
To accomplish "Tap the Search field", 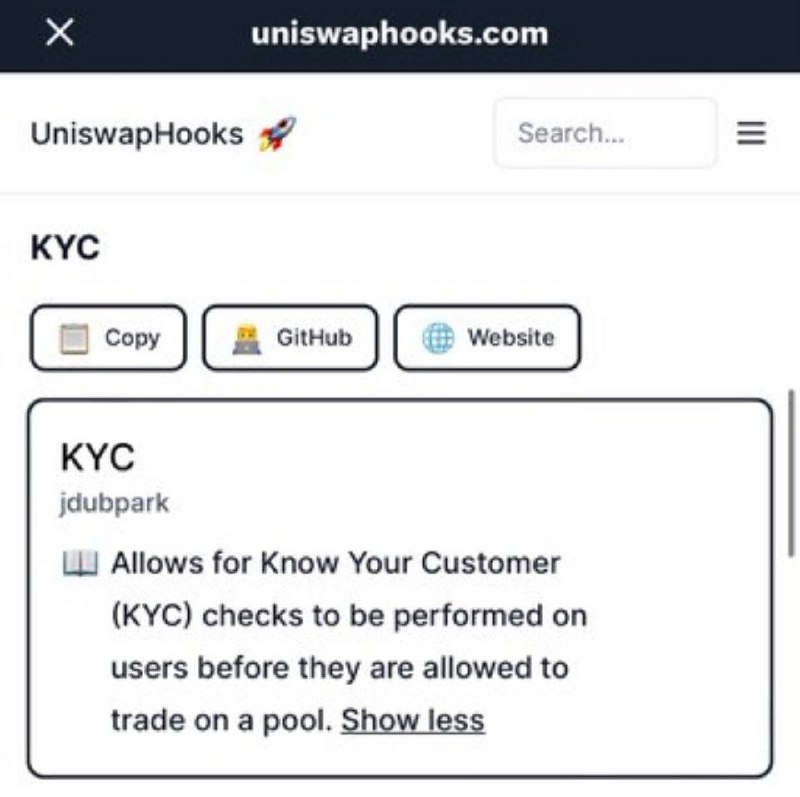I will (605, 133).
